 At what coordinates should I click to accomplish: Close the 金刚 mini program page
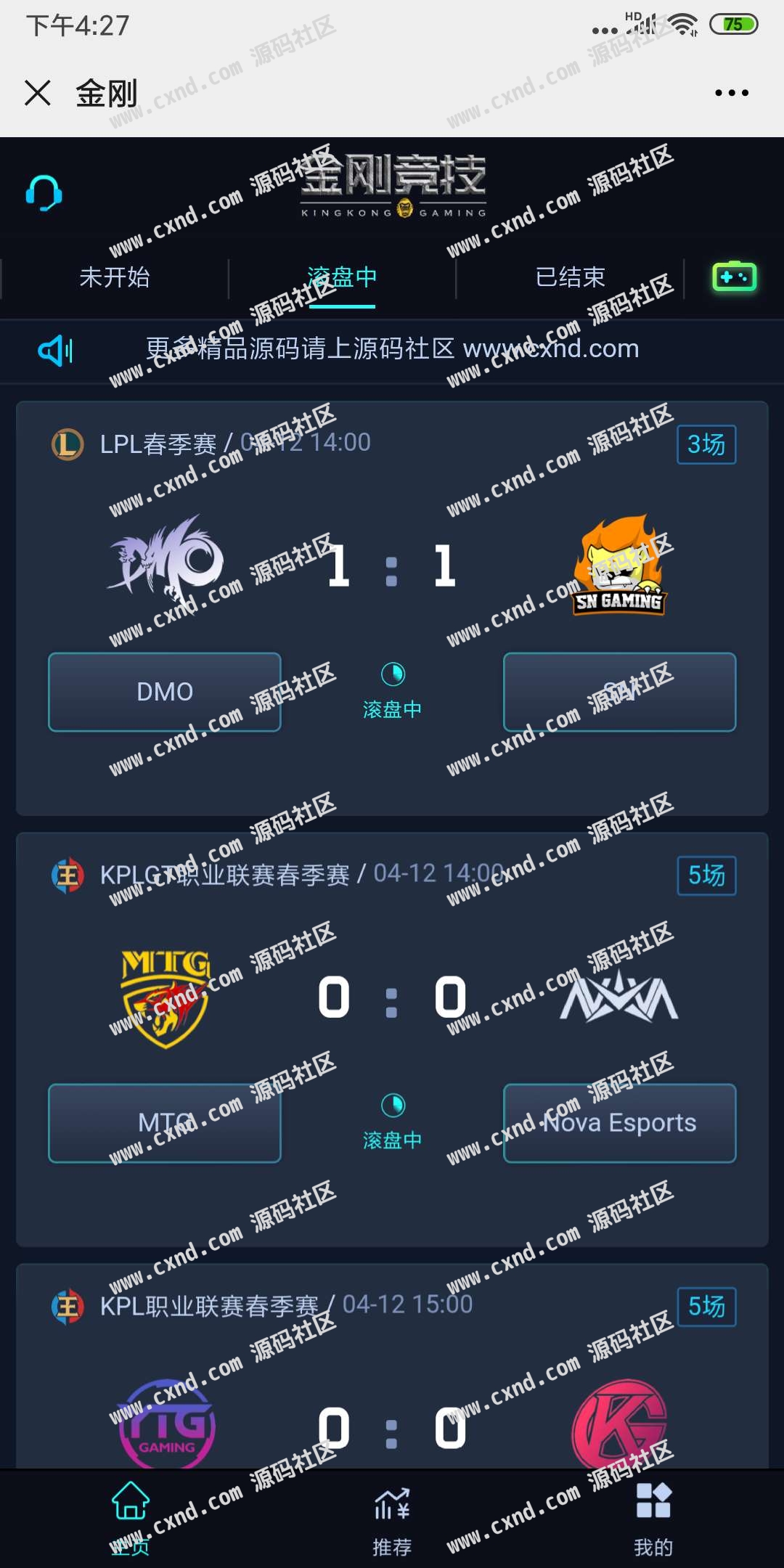38,93
